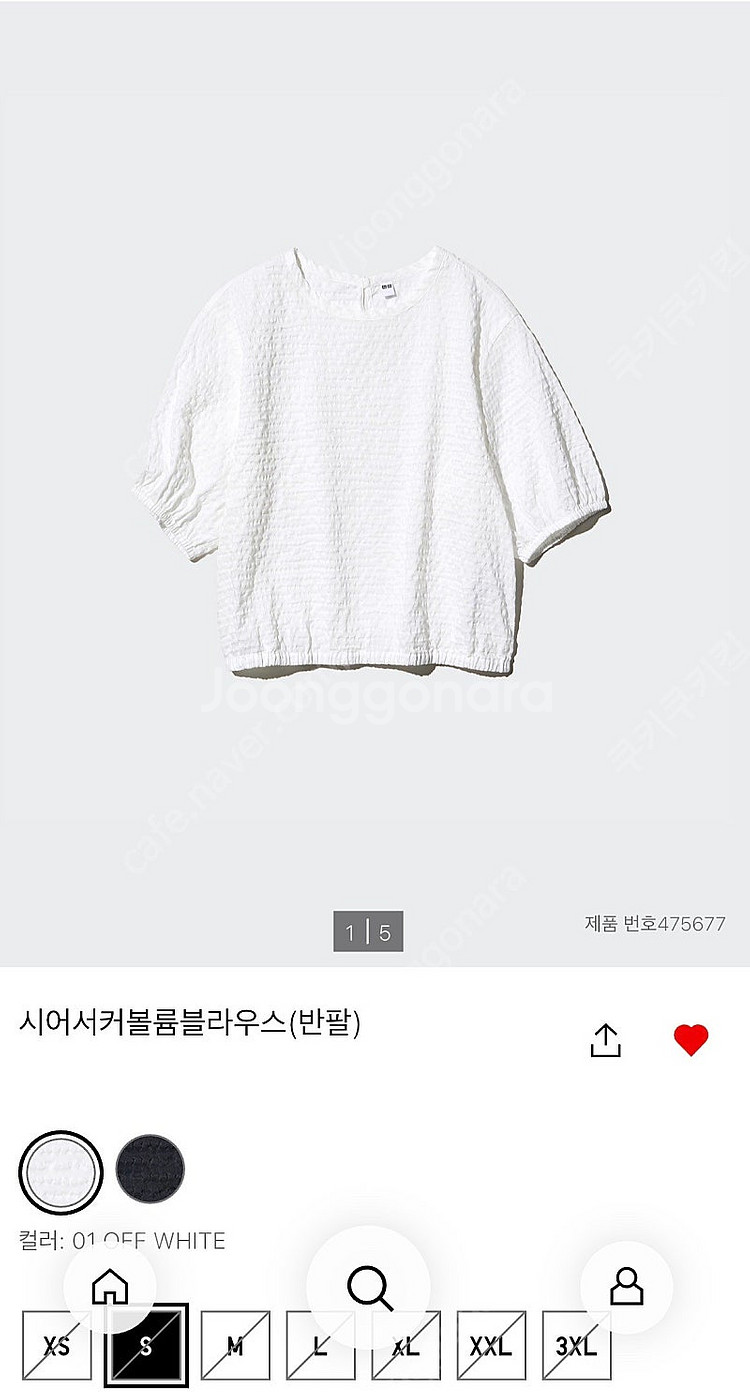Go home using the house icon
This screenshot has width=750, height=1392.
(114, 1287)
